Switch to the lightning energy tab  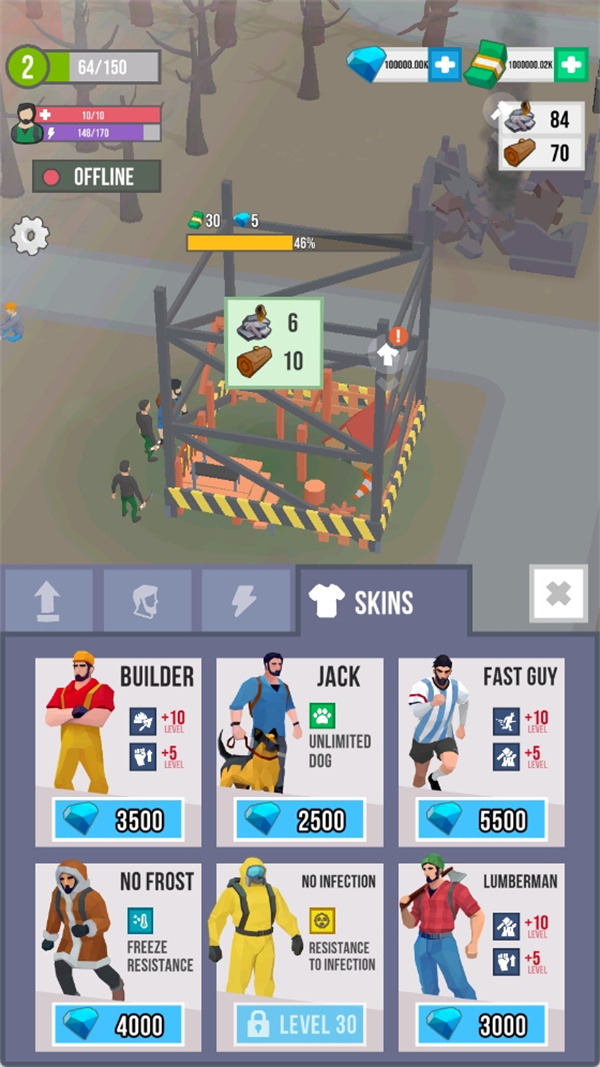[245, 600]
